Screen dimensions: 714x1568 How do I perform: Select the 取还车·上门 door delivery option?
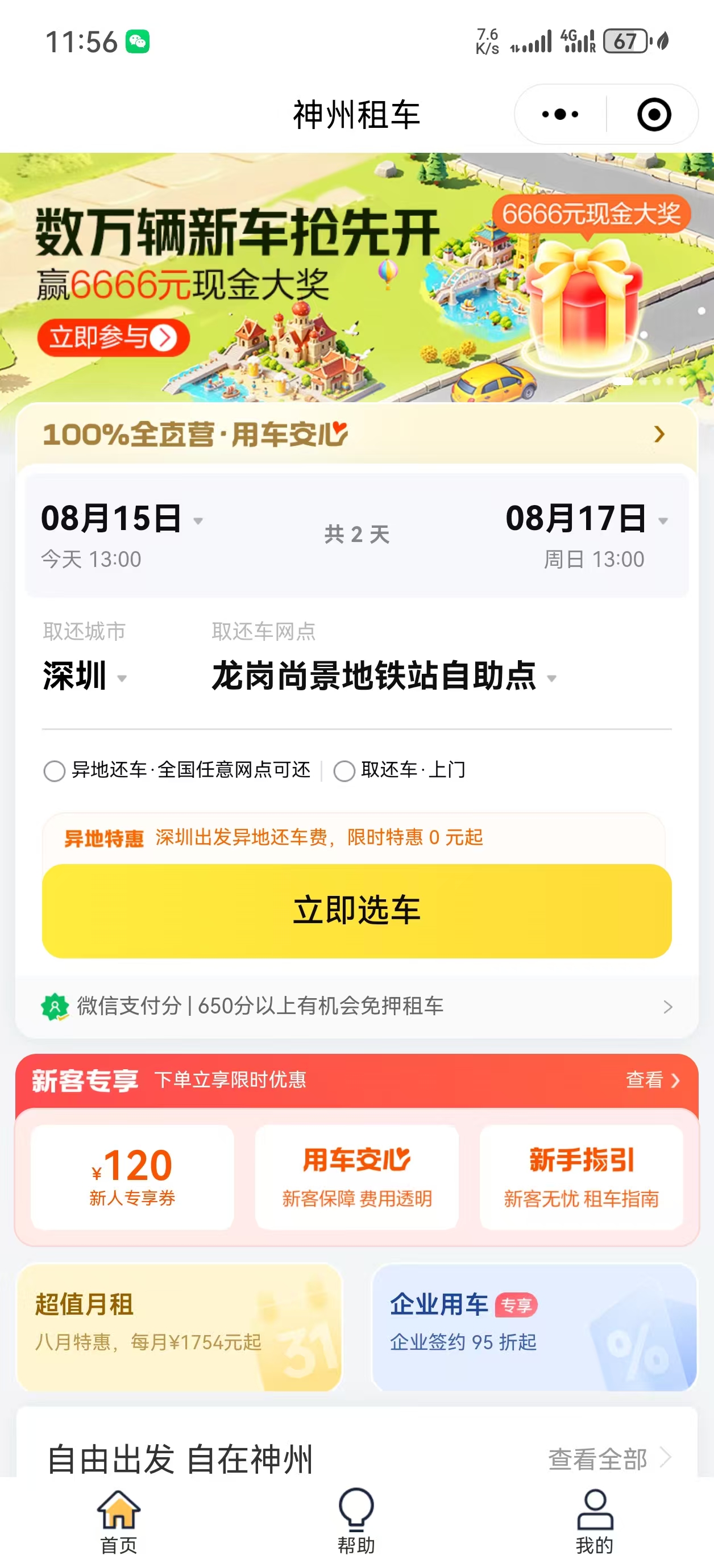click(x=345, y=770)
